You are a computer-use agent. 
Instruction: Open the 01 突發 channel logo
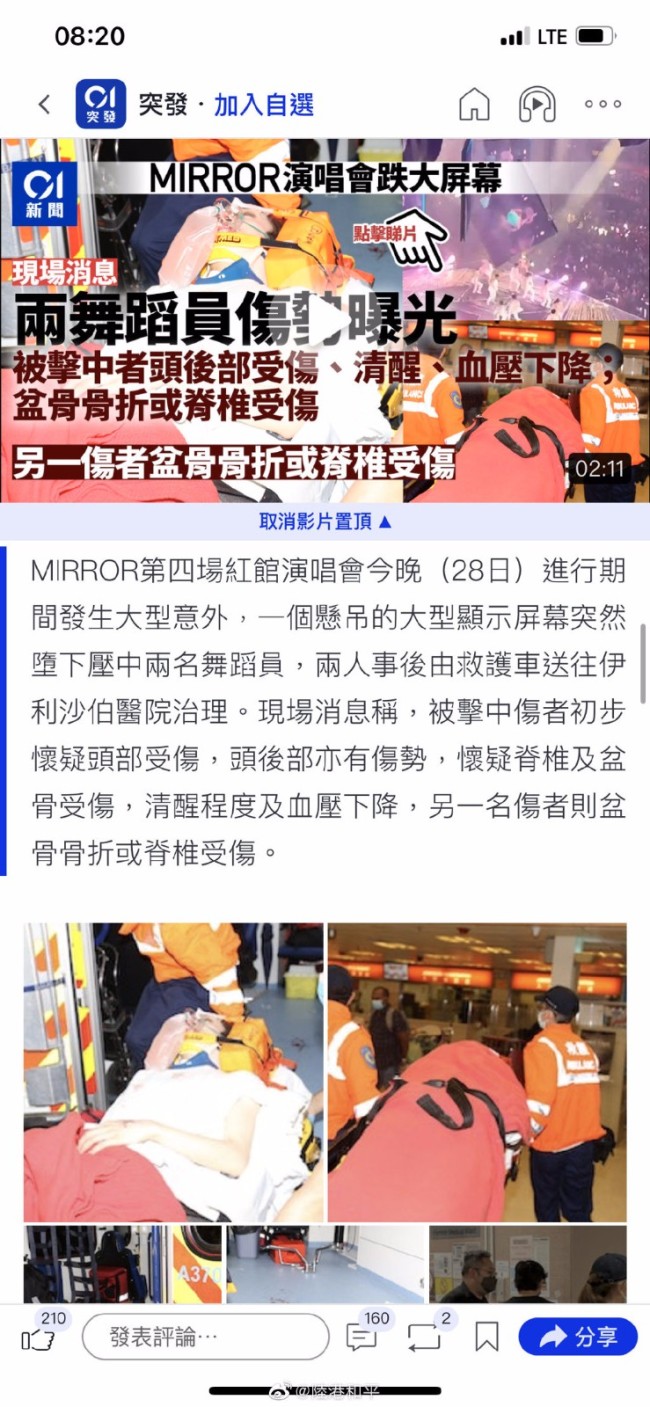tap(101, 104)
